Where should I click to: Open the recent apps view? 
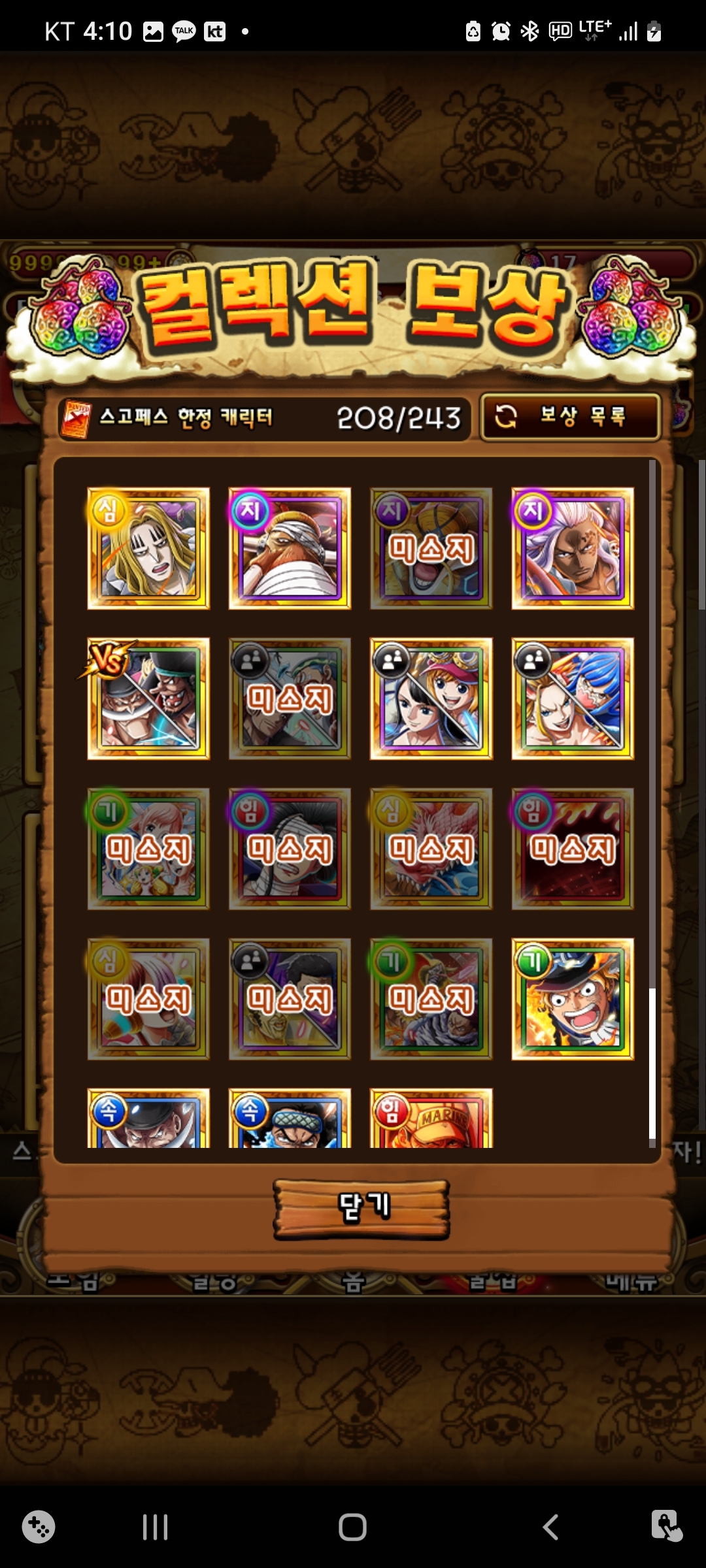click(x=155, y=1527)
